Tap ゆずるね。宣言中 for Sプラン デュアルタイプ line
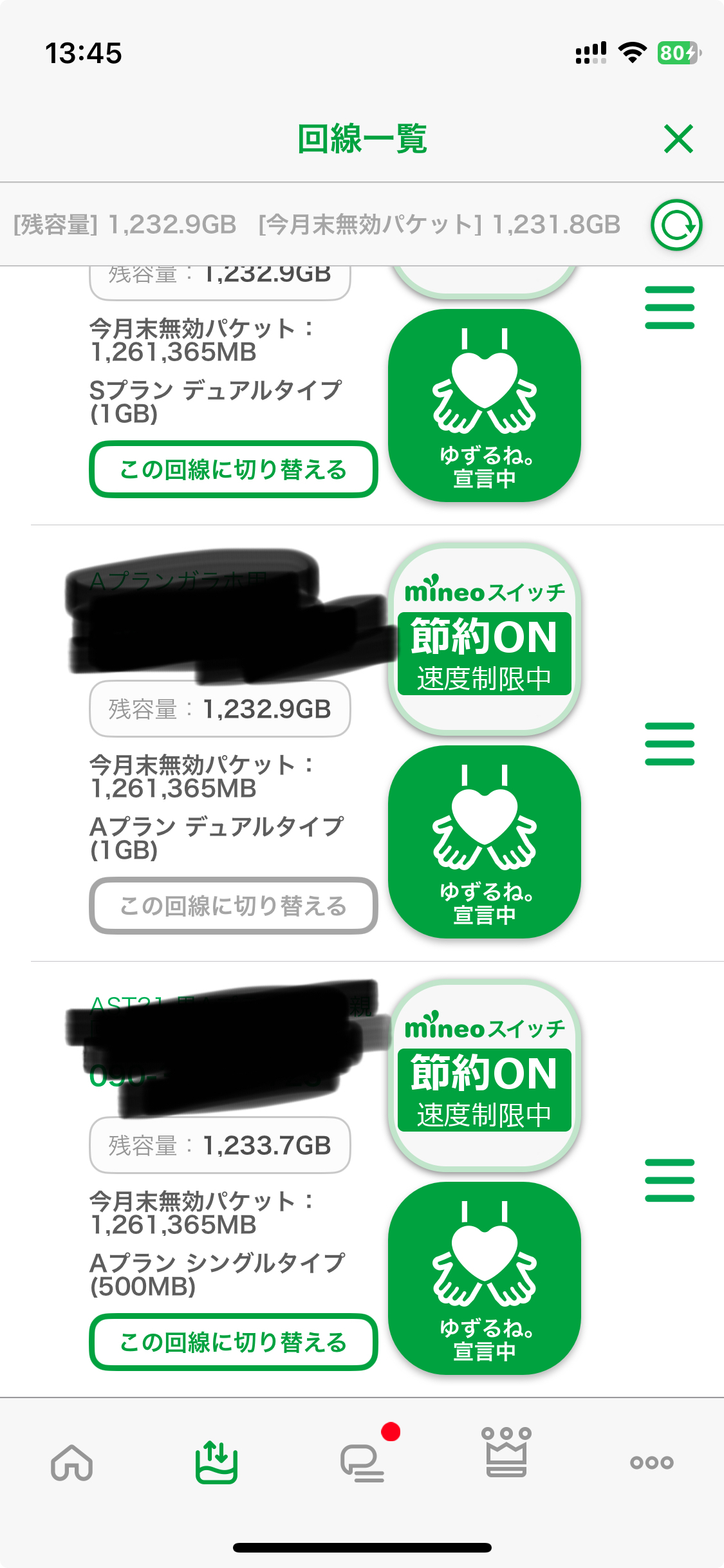724x1568 pixels. [484, 406]
